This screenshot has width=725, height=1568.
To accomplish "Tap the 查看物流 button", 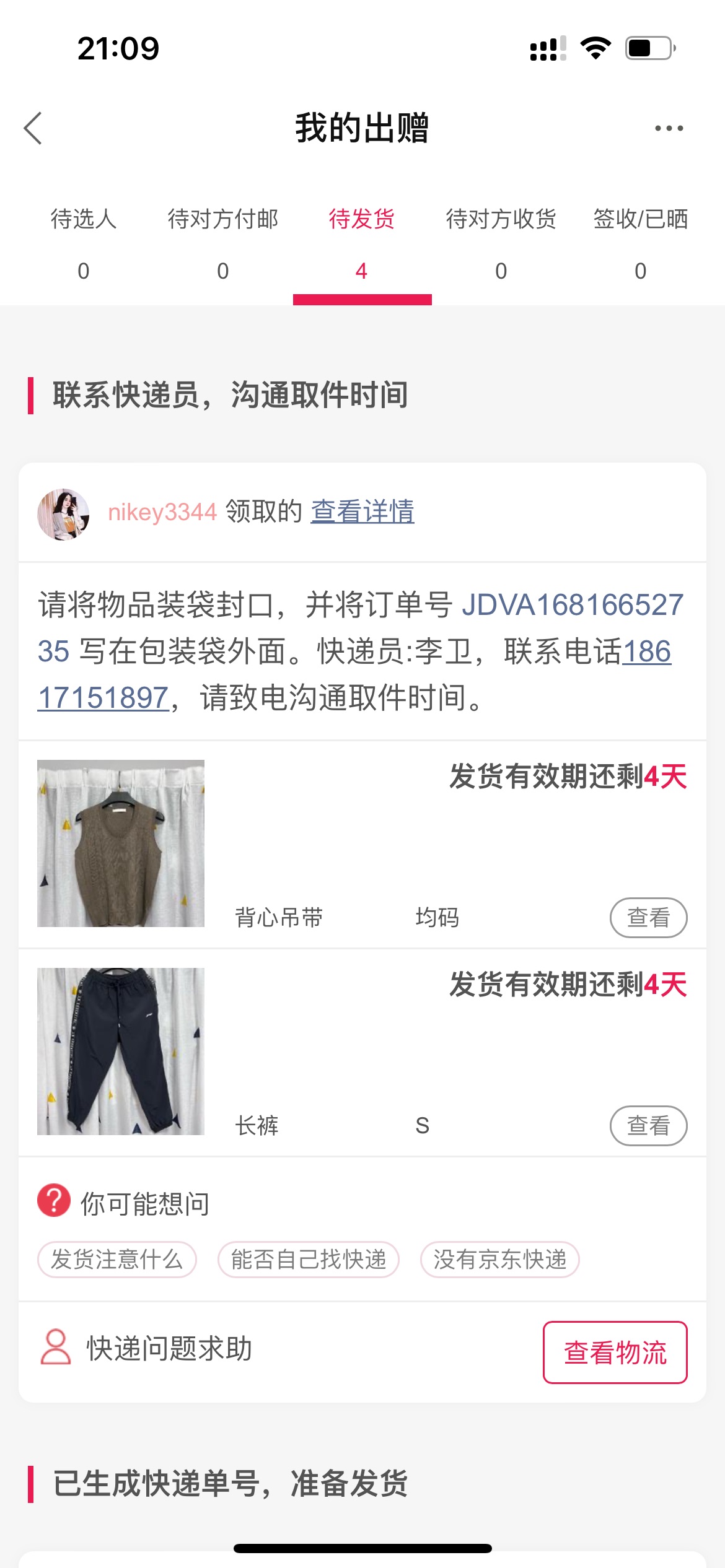I will [615, 1352].
